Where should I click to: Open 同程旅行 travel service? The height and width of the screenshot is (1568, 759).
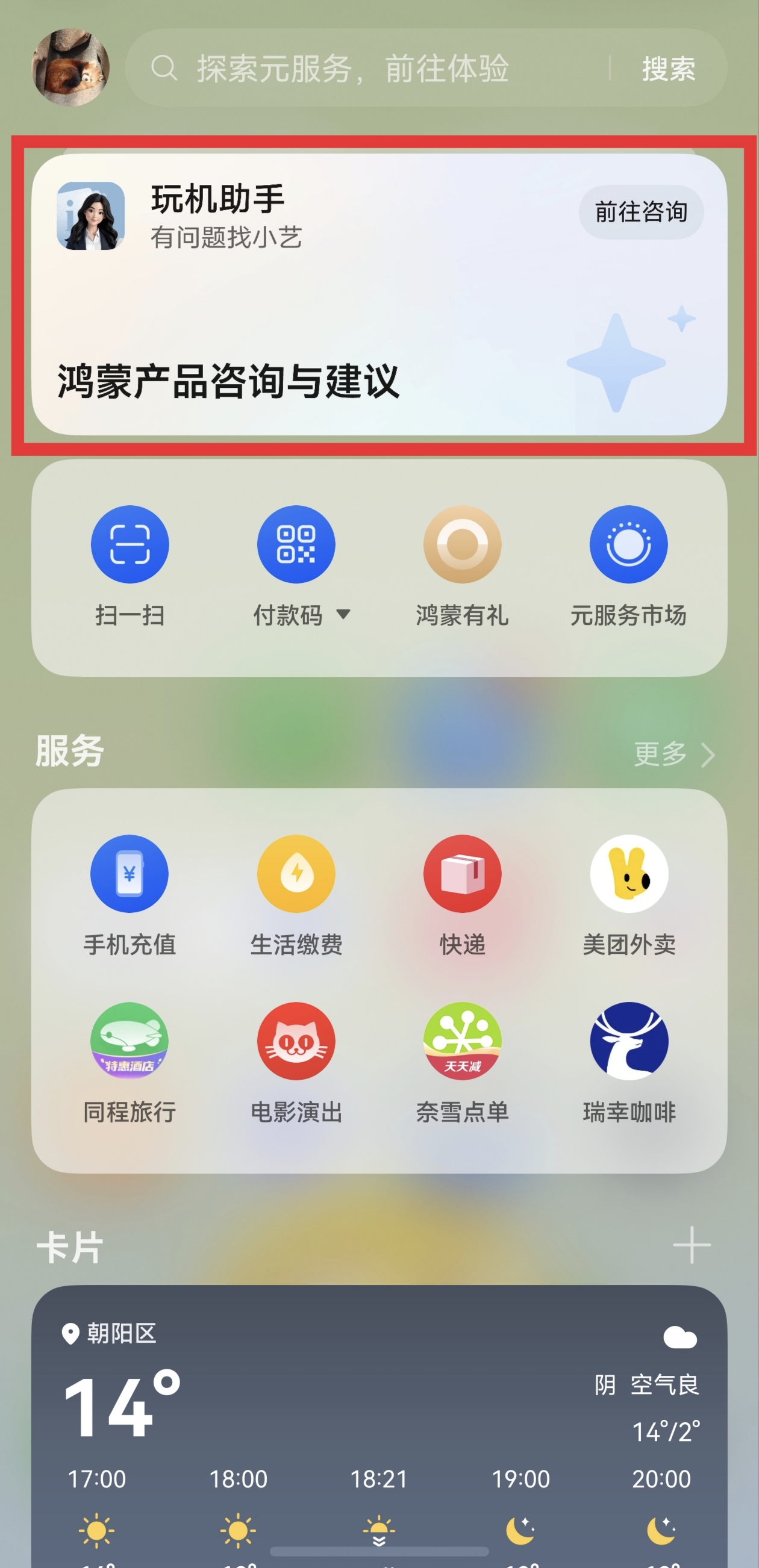click(x=130, y=1042)
